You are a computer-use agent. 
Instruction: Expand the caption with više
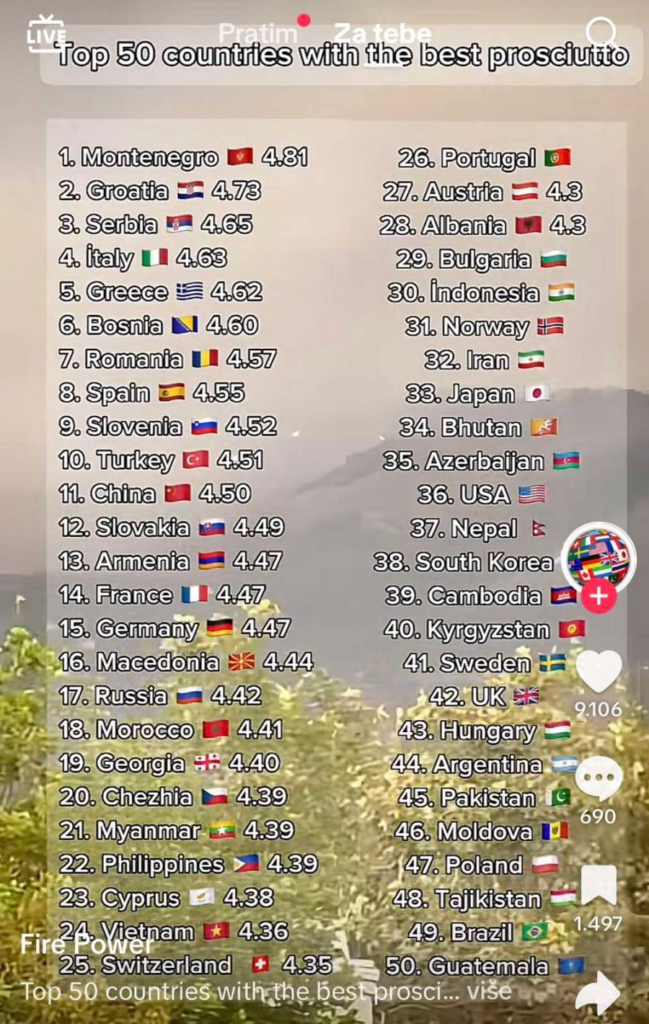tap(488, 992)
